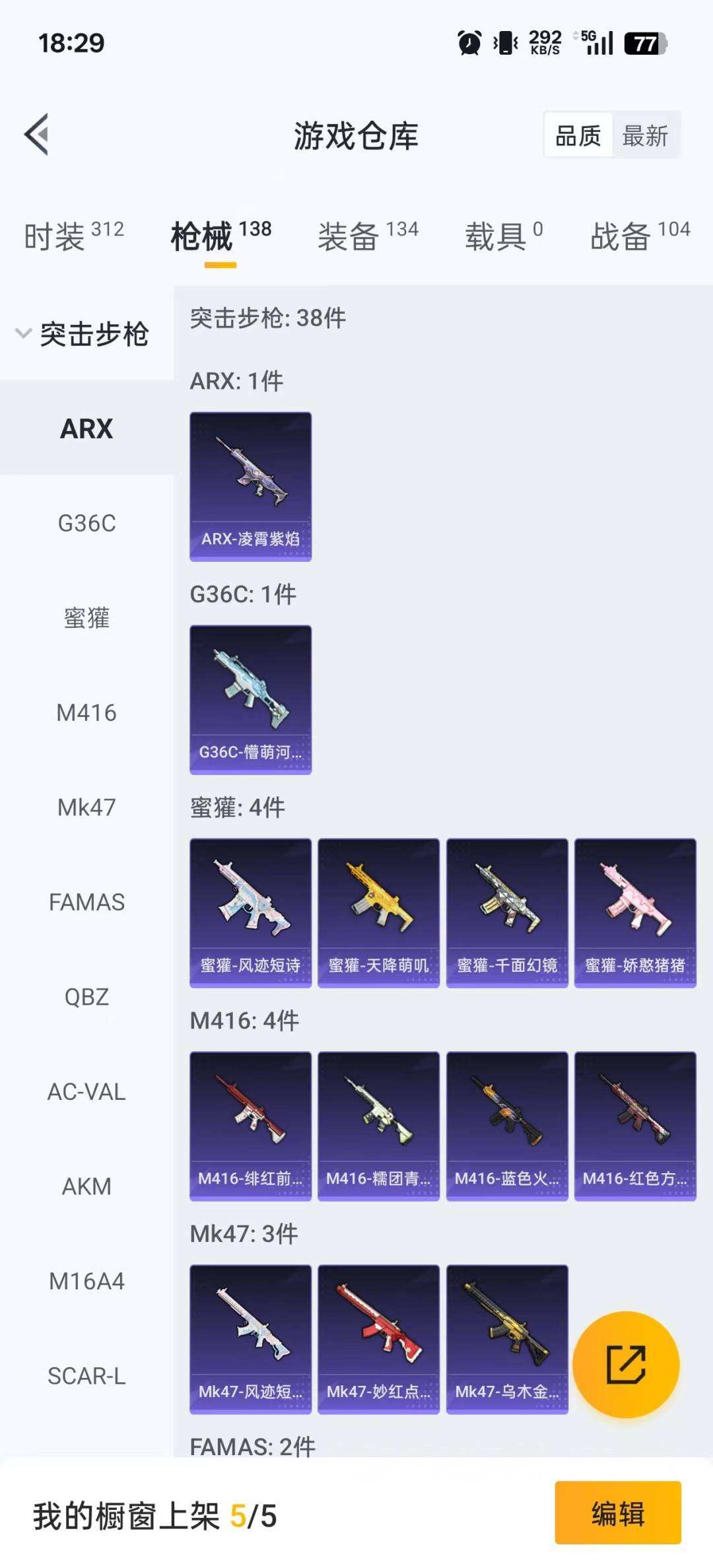This screenshot has width=713, height=1568.
Task: View the M416-蓝色火 skin
Action: pos(507,1126)
